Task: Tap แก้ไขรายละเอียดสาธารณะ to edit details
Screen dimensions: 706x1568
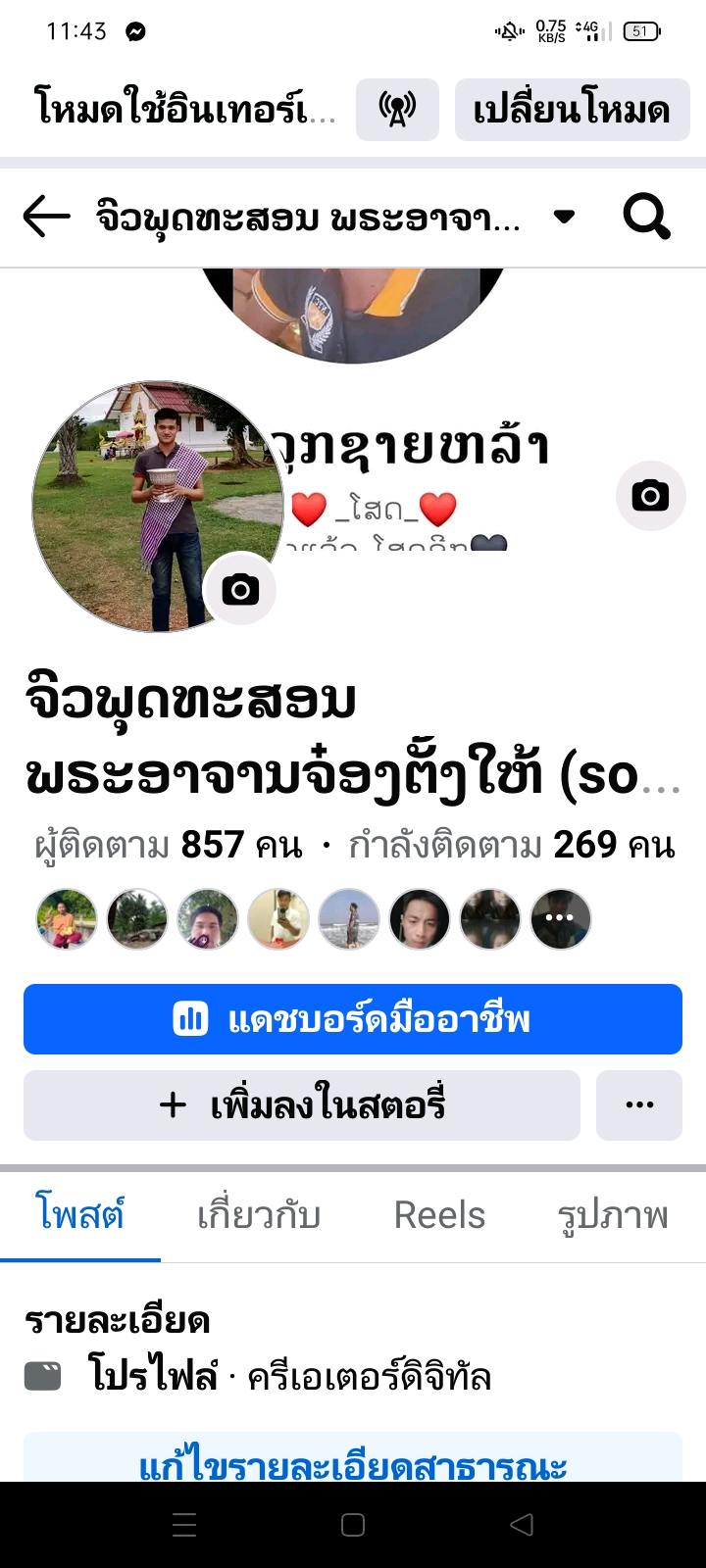Action: [x=353, y=1465]
